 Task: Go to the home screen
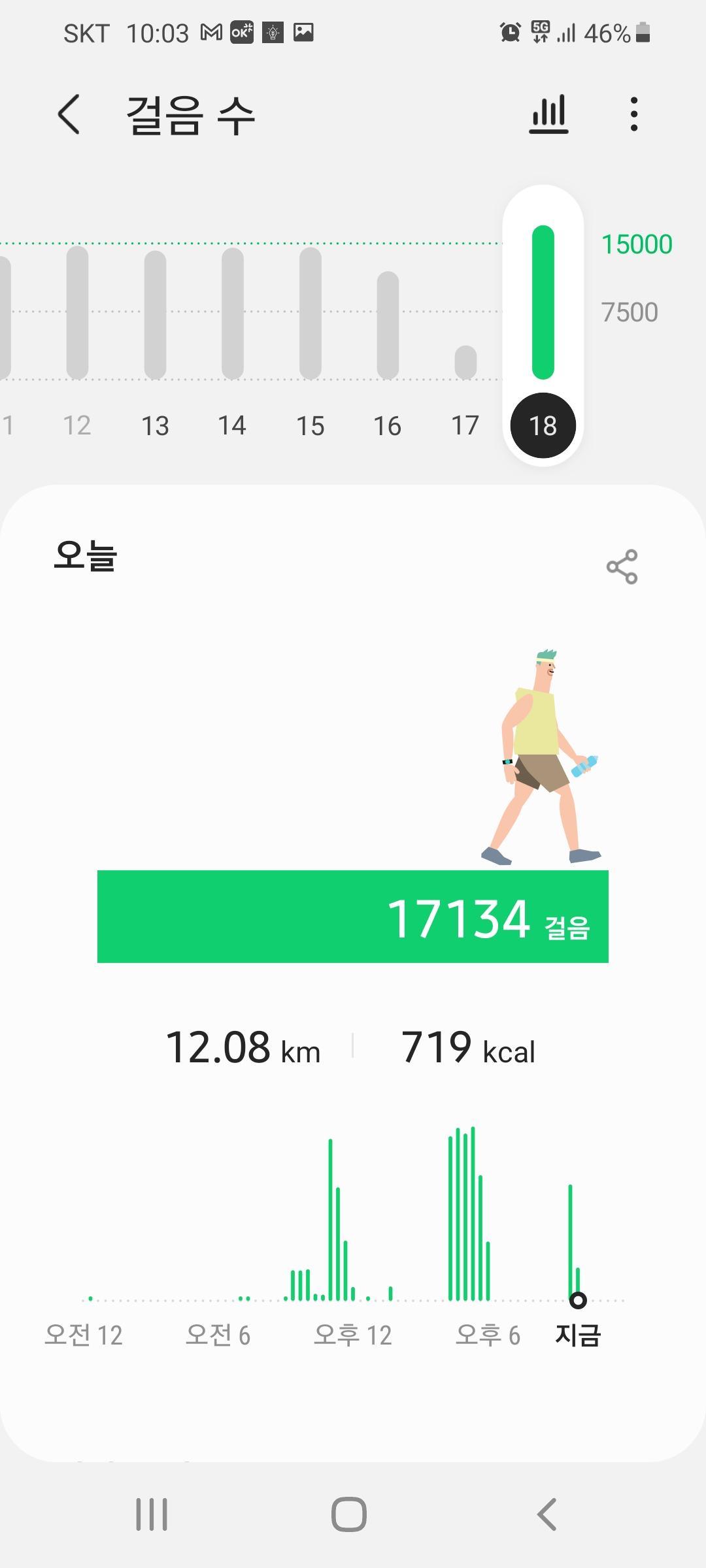tap(349, 1514)
